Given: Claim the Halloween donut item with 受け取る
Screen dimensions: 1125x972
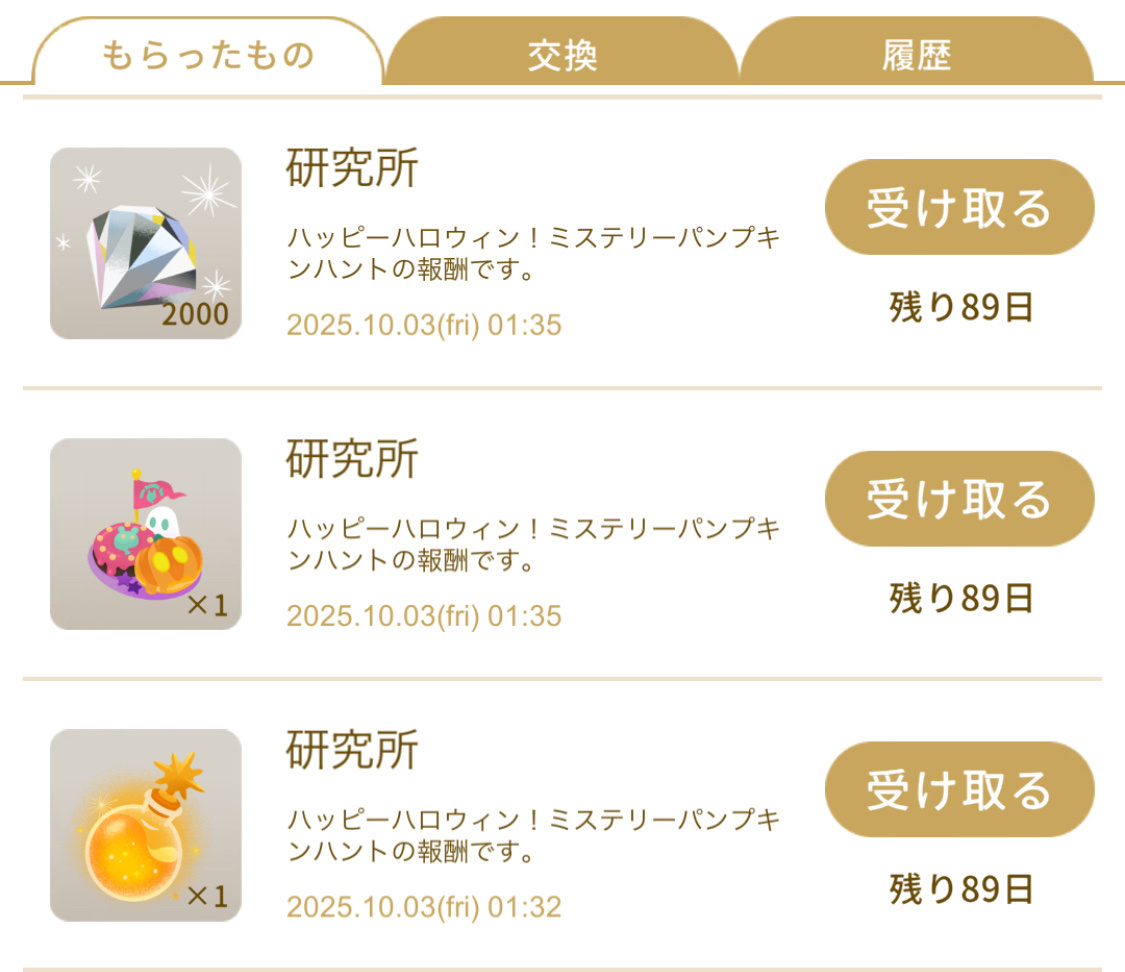Looking at the screenshot, I should click(x=959, y=498).
